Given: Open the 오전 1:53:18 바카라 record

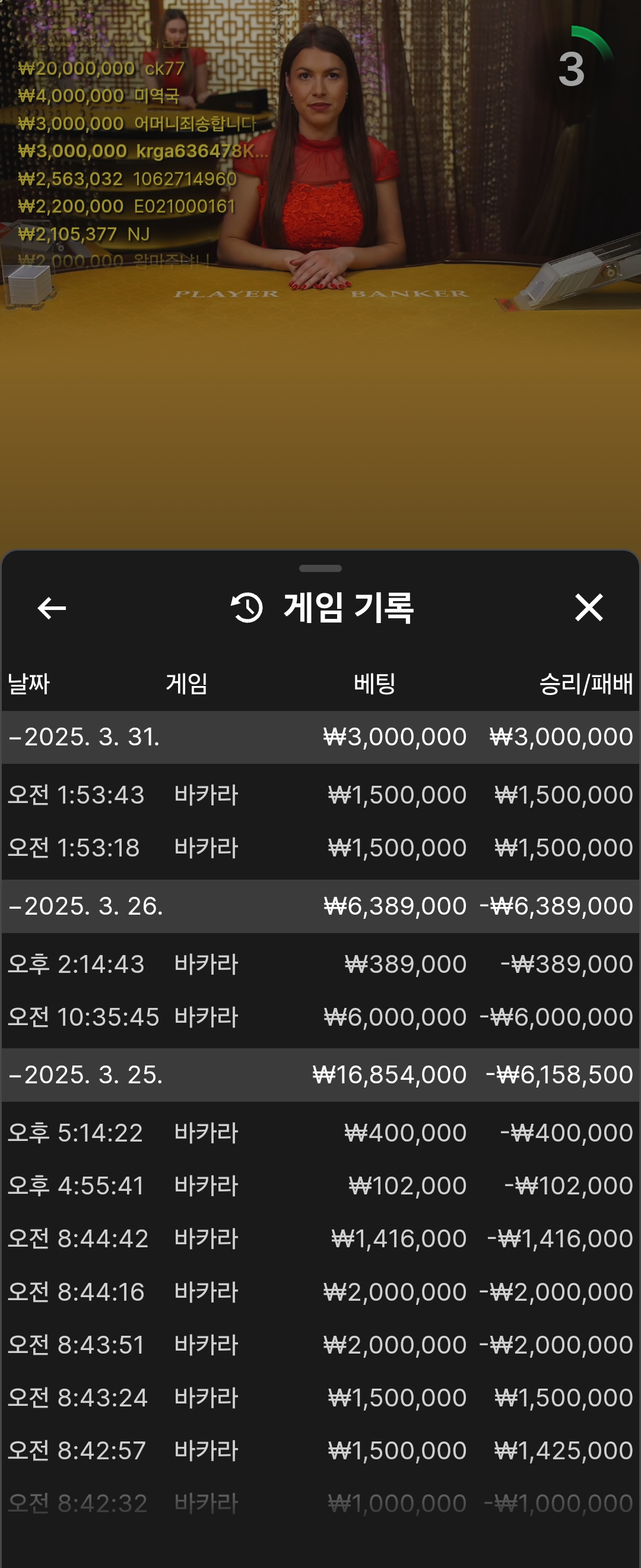Looking at the screenshot, I should (x=320, y=848).
